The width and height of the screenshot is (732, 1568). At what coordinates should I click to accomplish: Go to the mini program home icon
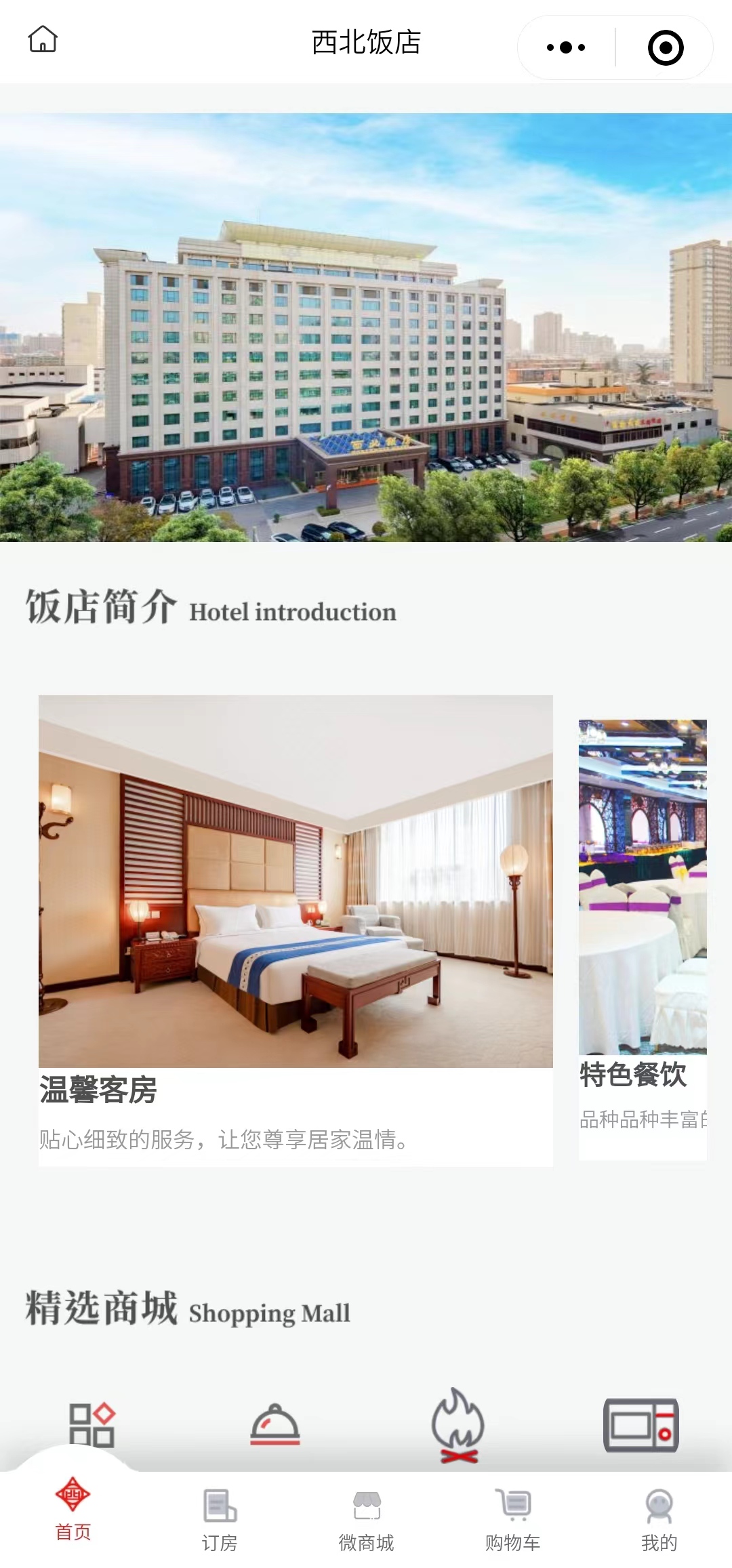(x=43, y=39)
